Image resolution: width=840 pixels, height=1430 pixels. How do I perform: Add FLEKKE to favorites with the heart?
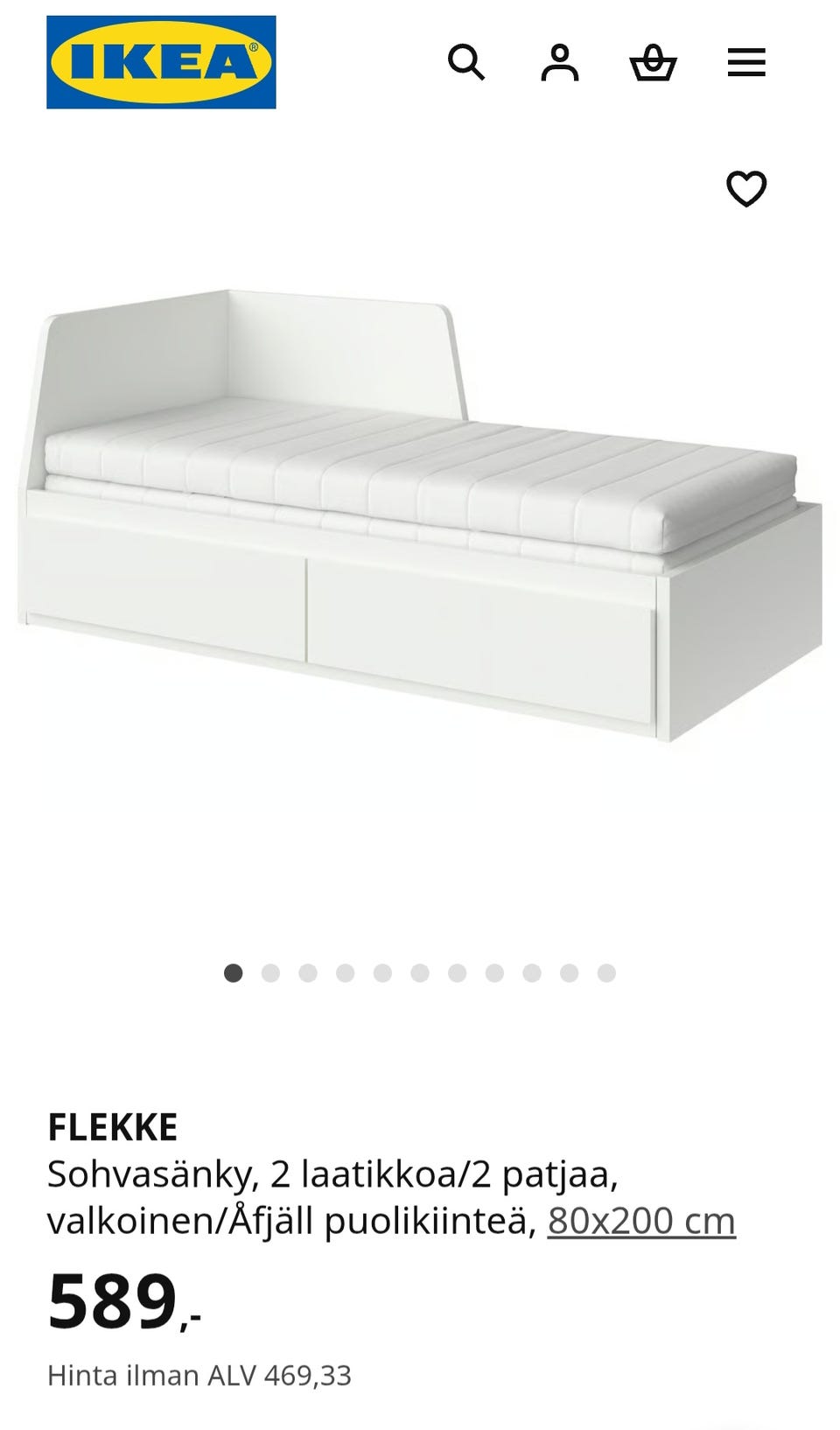coord(746,188)
